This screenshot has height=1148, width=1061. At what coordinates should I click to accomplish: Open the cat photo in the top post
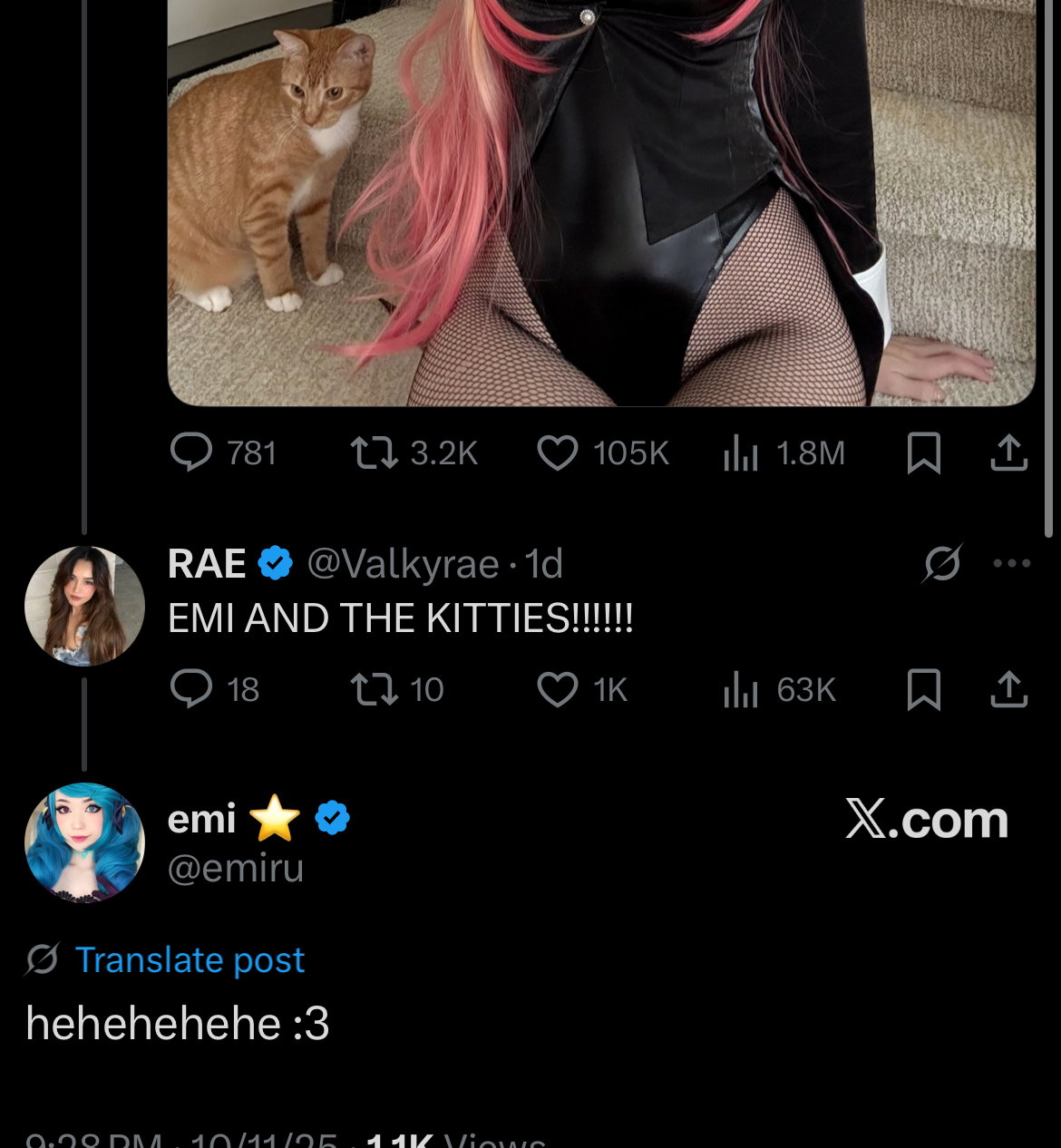600,199
